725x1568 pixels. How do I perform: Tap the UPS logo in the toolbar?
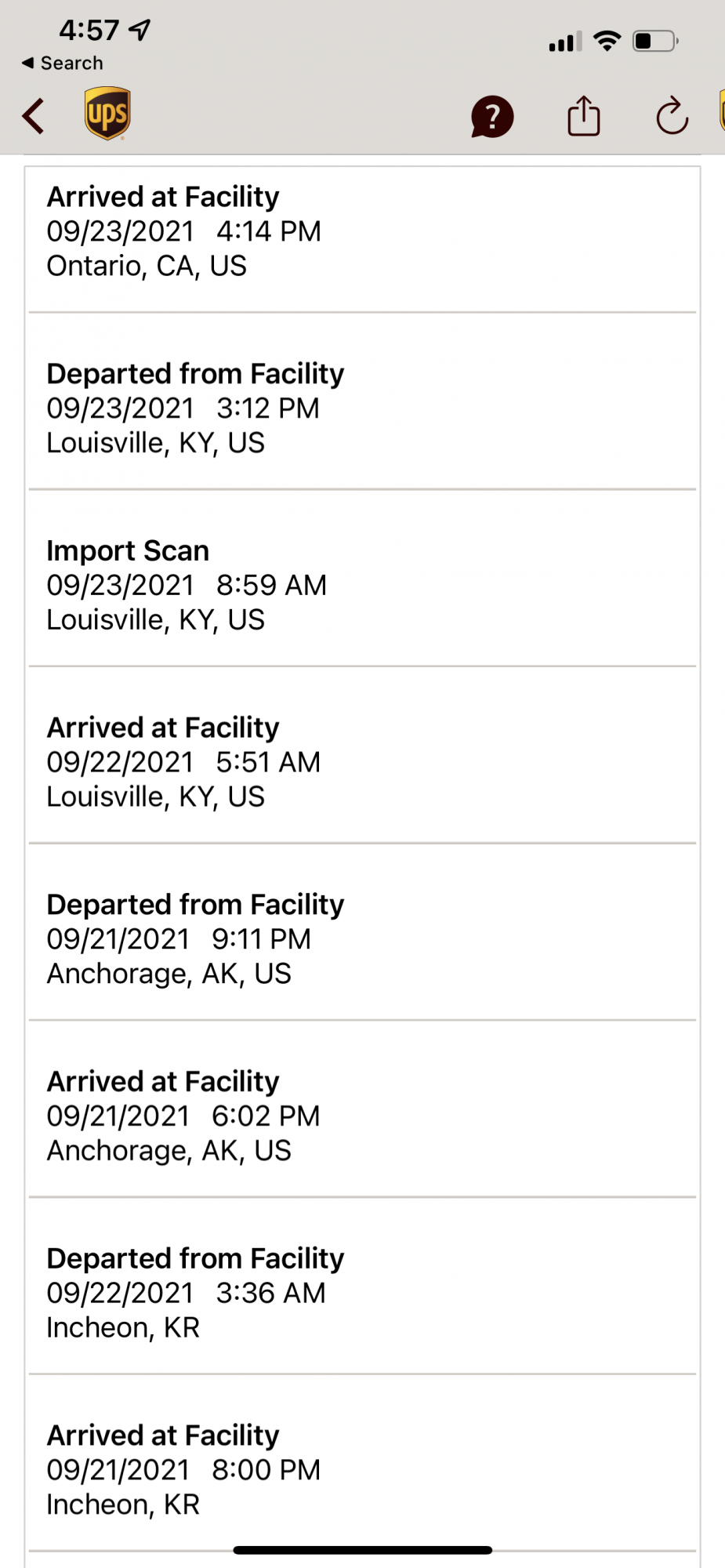pyautogui.click(x=107, y=114)
